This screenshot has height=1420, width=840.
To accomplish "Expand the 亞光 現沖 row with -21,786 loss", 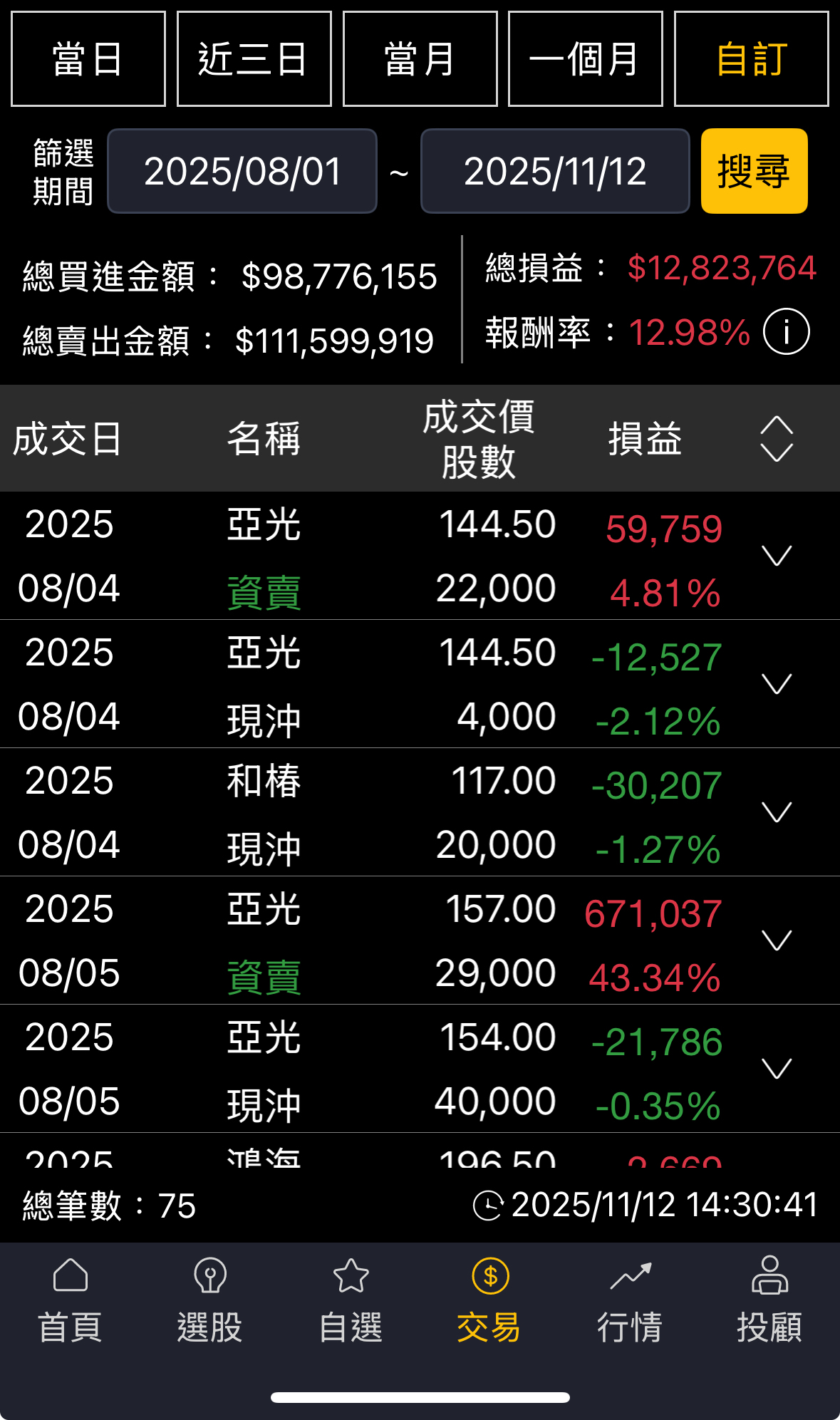I will (x=776, y=1068).
